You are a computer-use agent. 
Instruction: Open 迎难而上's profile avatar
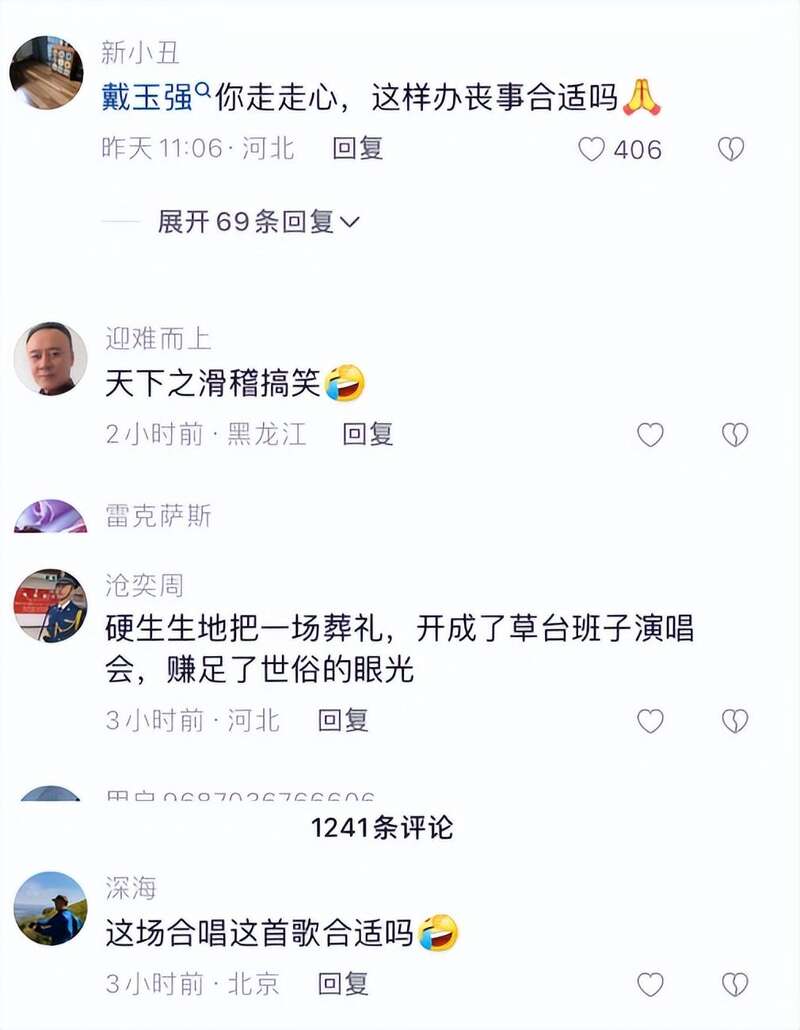[50, 358]
